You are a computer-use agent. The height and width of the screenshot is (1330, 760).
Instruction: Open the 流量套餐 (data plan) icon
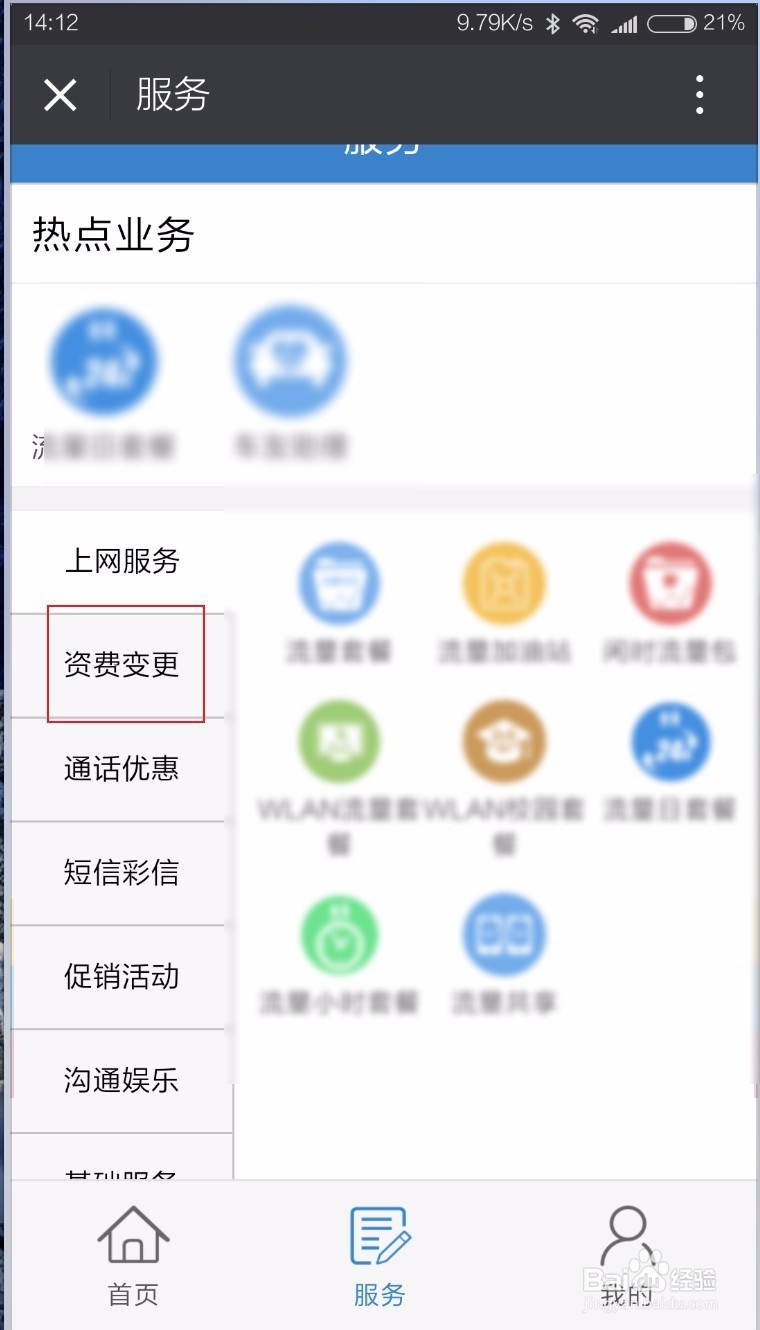(339, 582)
